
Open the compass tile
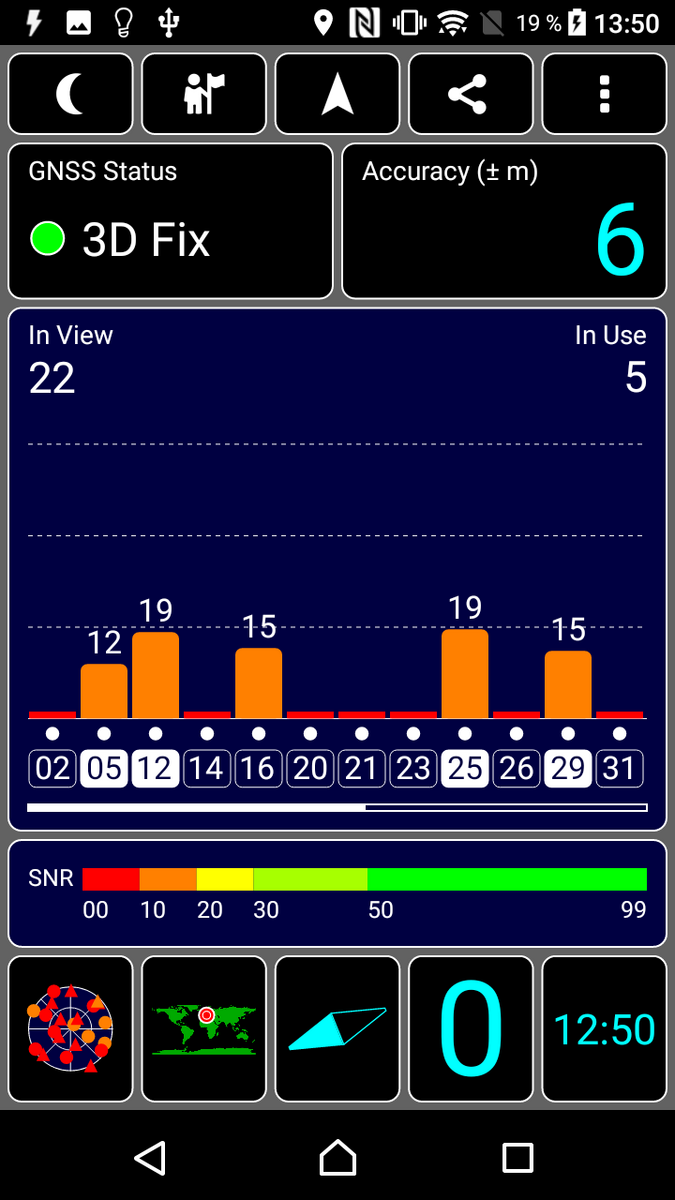337,1028
